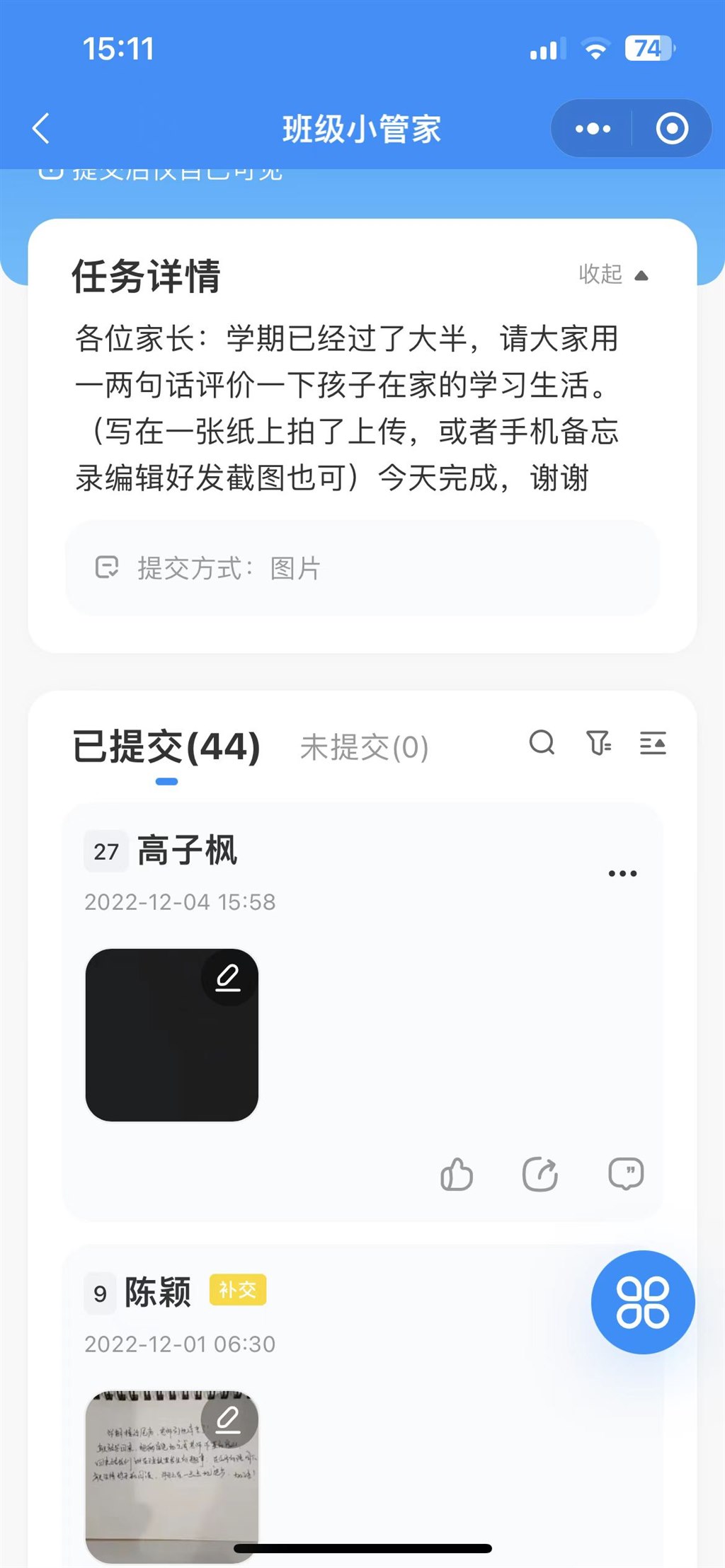Open the filter options icon
This screenshot has width=725, height=1568.
coord(598,743)
